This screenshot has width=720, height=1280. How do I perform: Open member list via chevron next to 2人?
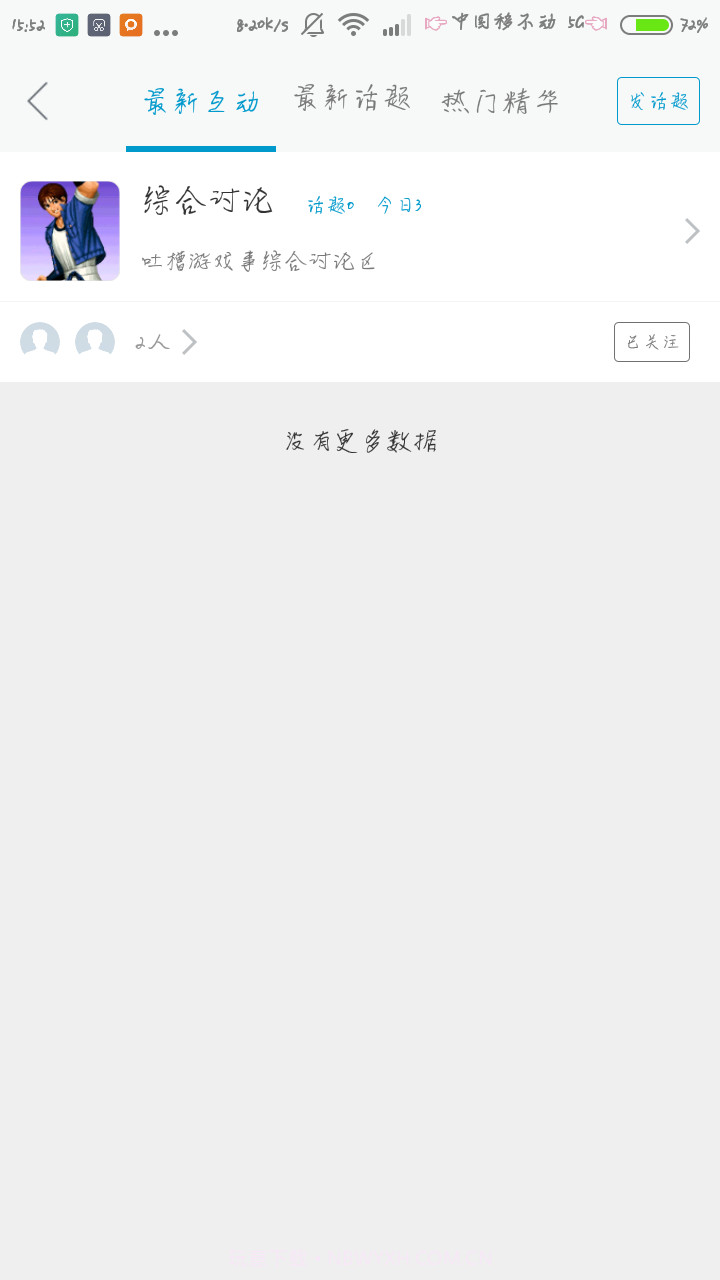[190, 341]
